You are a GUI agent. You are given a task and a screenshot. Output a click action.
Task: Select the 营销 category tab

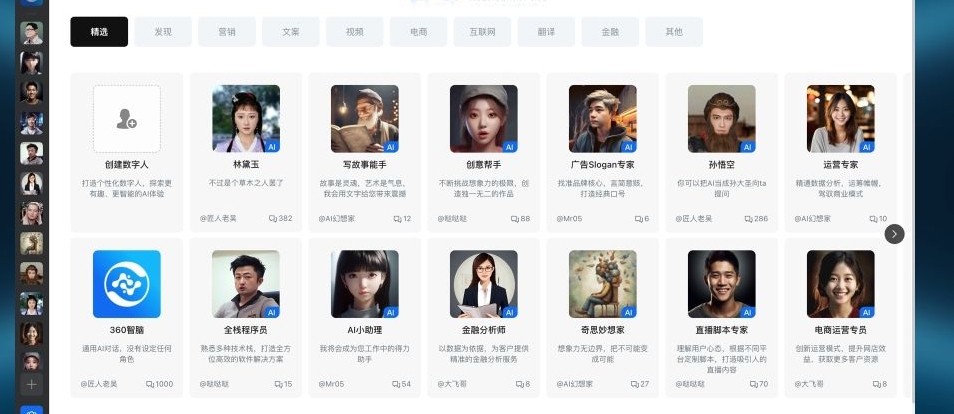(x=227, y=32)
